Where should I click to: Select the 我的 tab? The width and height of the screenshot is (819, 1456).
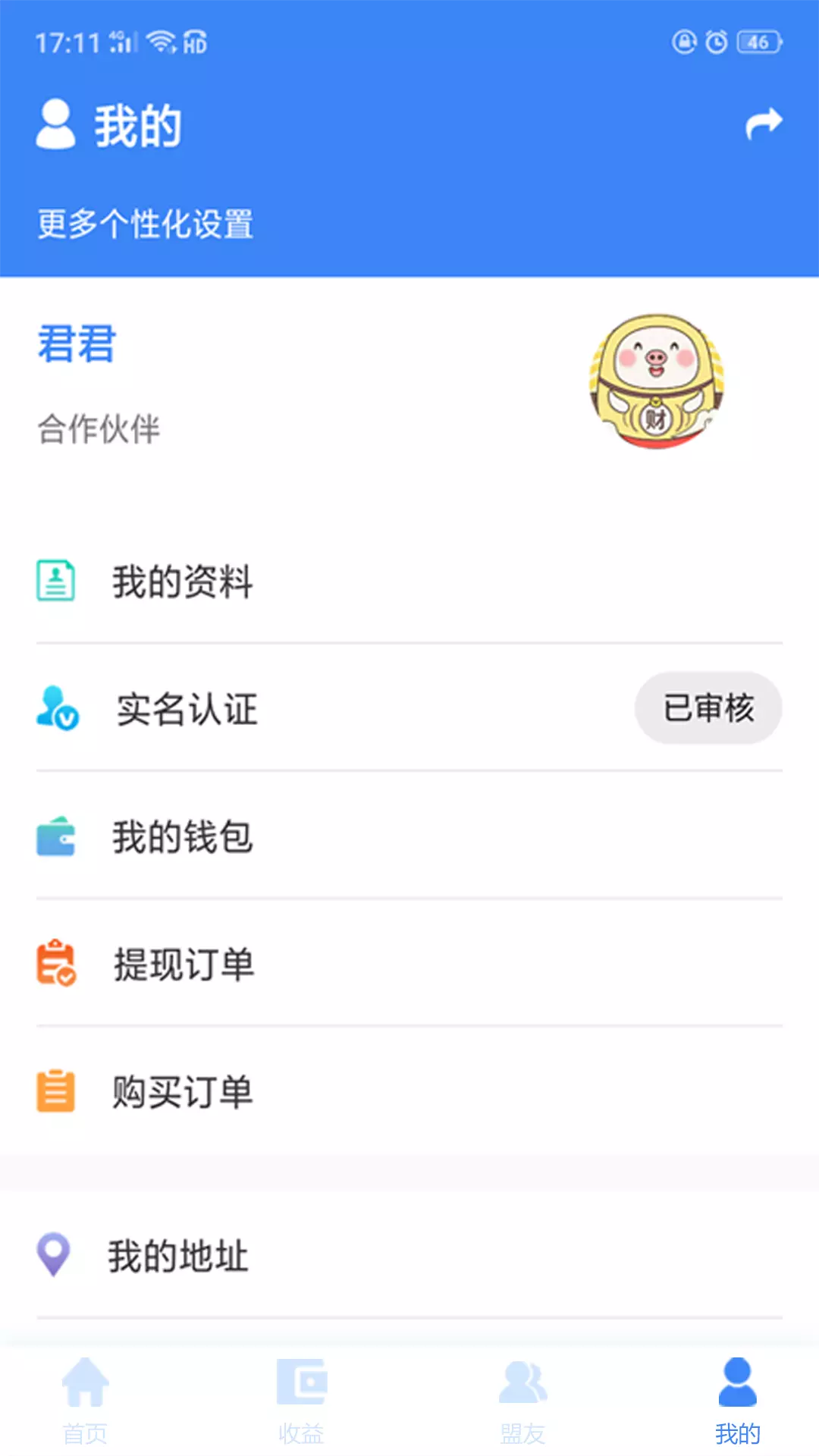[x=737, y=1402]
